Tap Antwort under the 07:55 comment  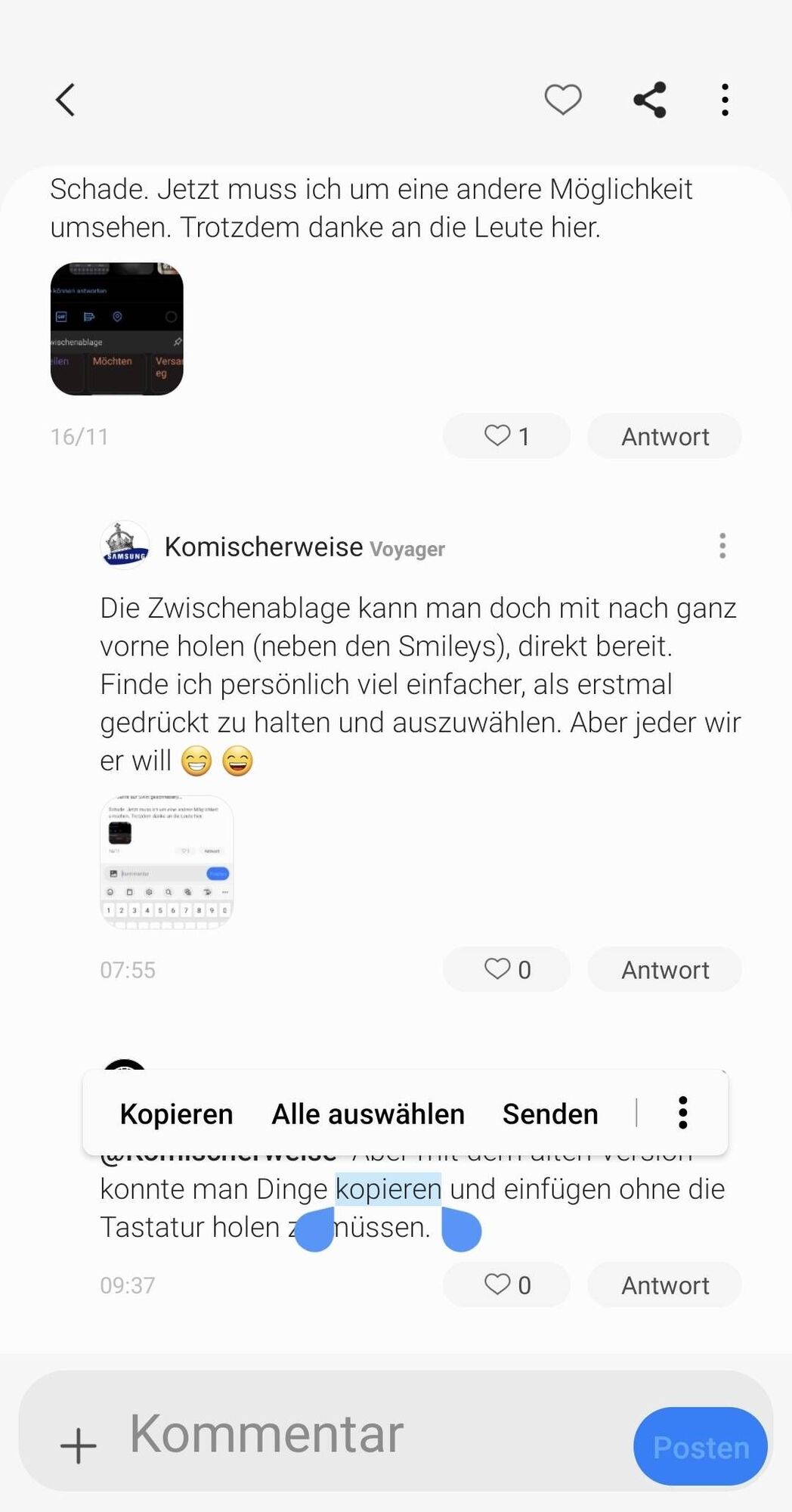point(664,969)
